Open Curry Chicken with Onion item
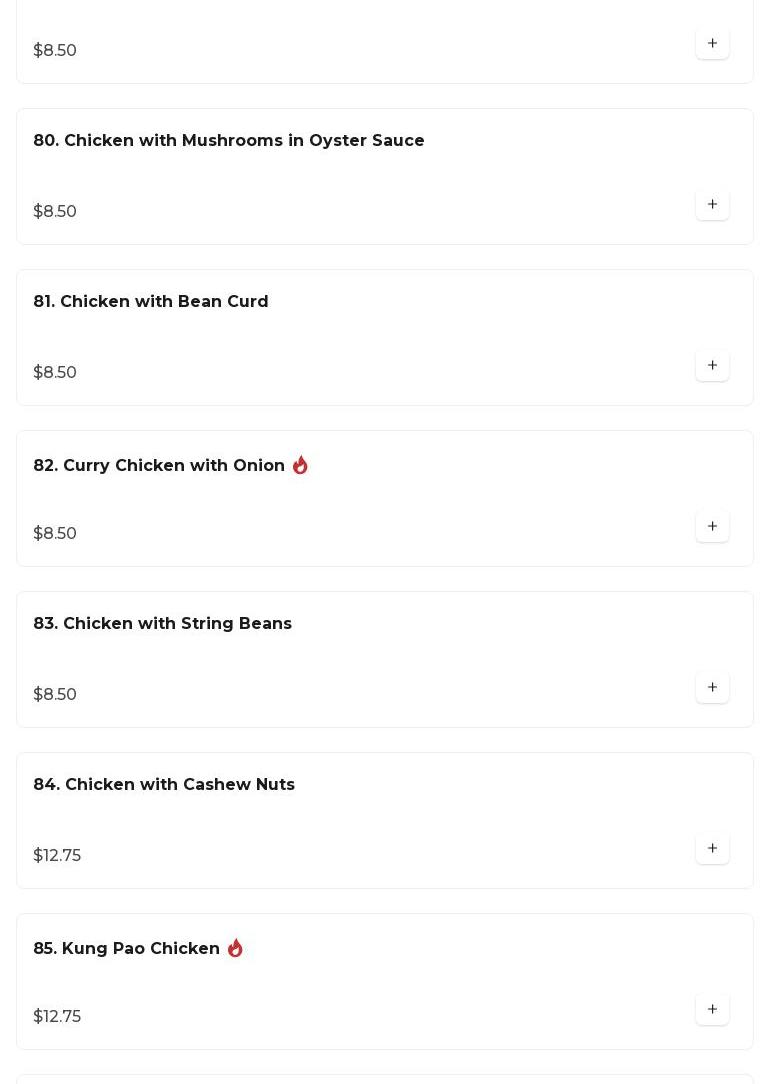 coord(159,466)
